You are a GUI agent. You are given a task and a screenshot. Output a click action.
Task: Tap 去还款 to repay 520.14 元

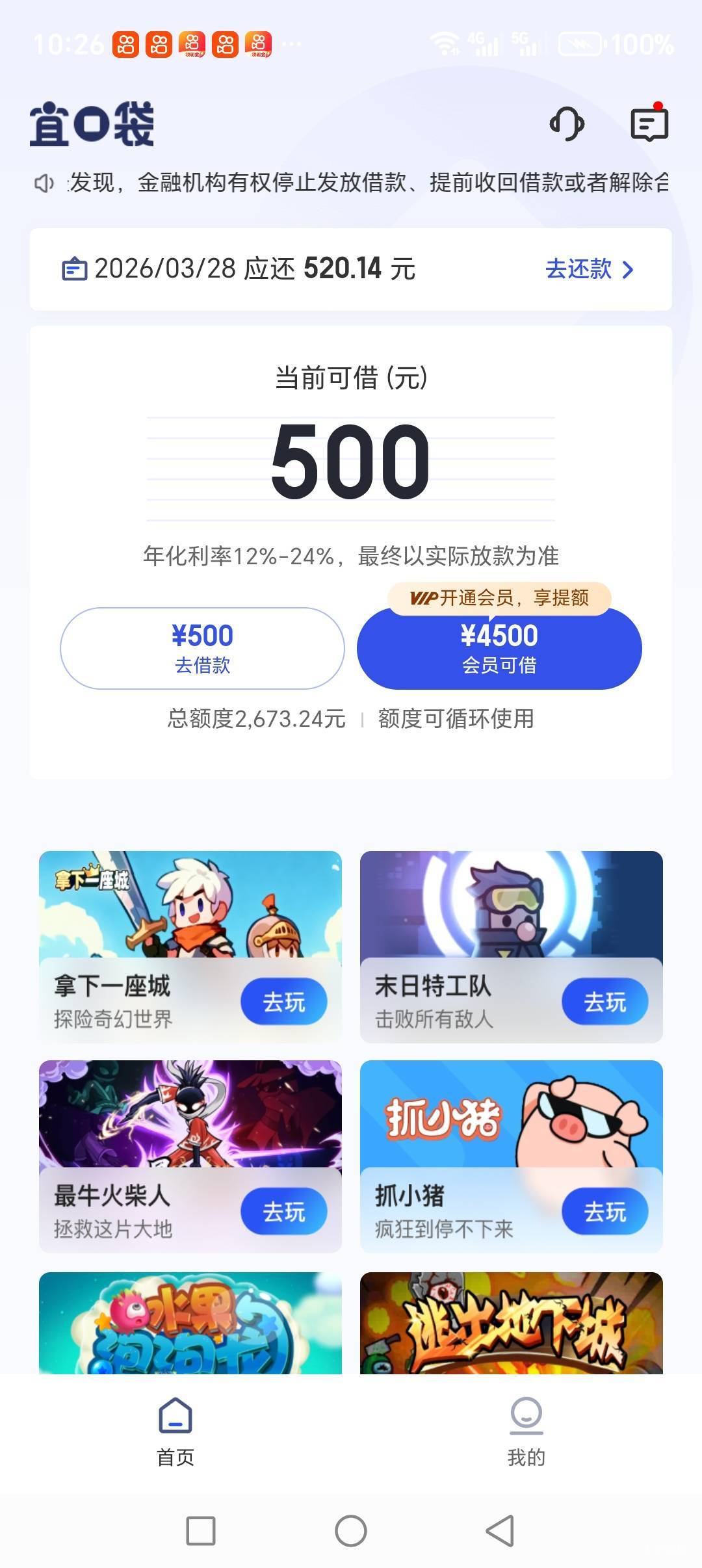[x=590, y=269]
